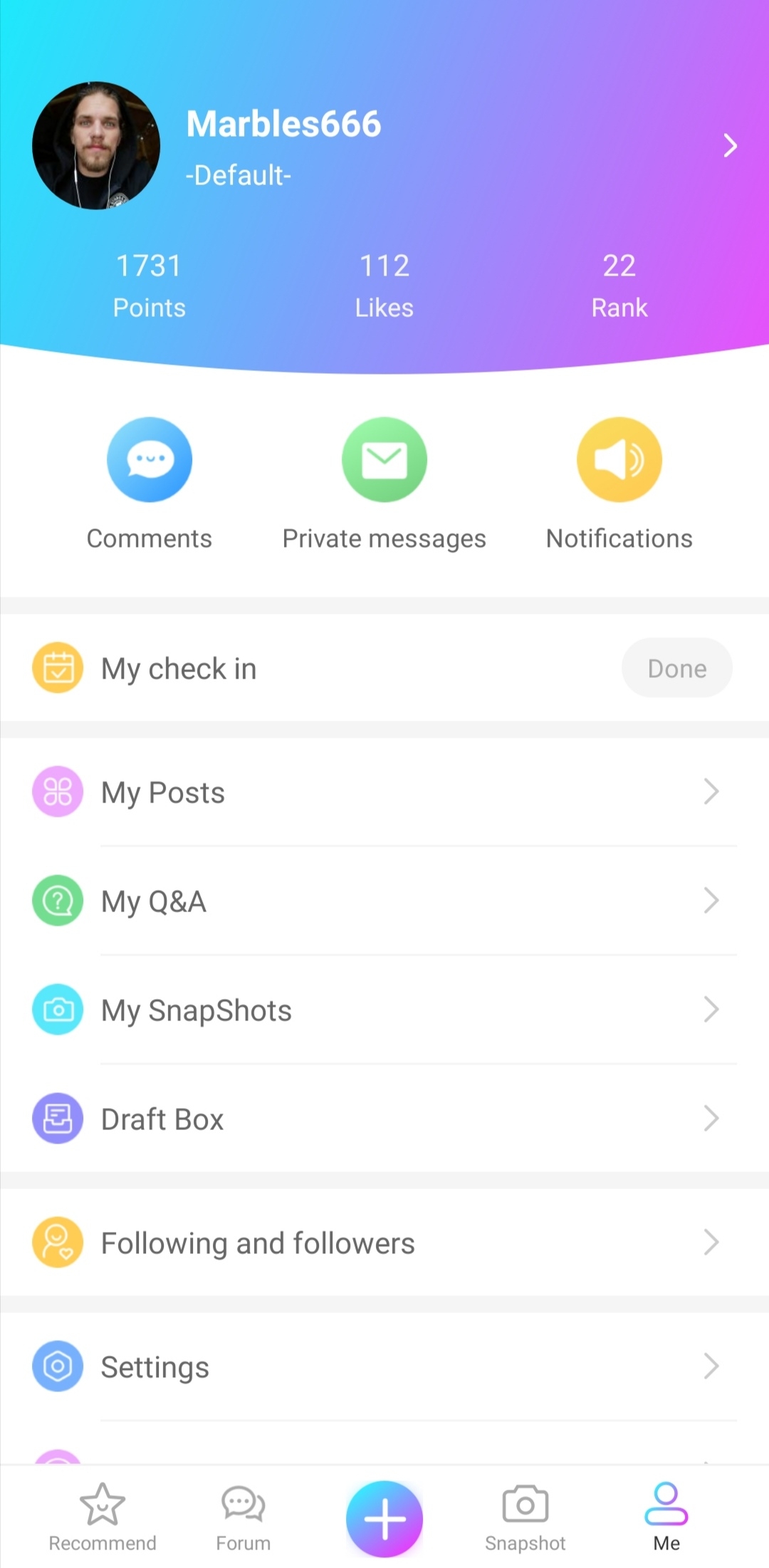This screenshot has width=769, height=1568.
Task: Switch to the Forum tab
Action: point(242,1515)
